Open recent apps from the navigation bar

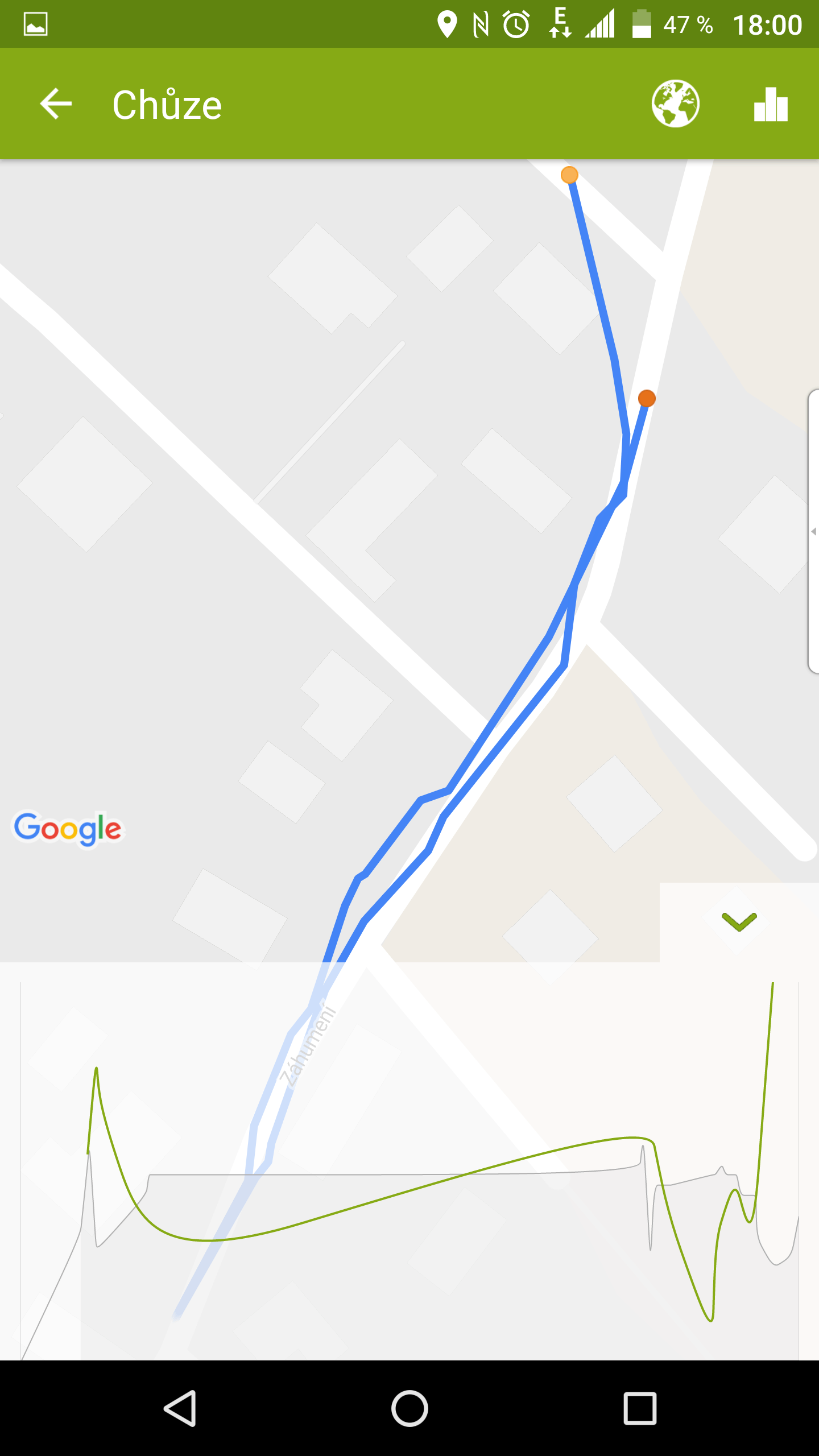click(x=640, y=1408)
